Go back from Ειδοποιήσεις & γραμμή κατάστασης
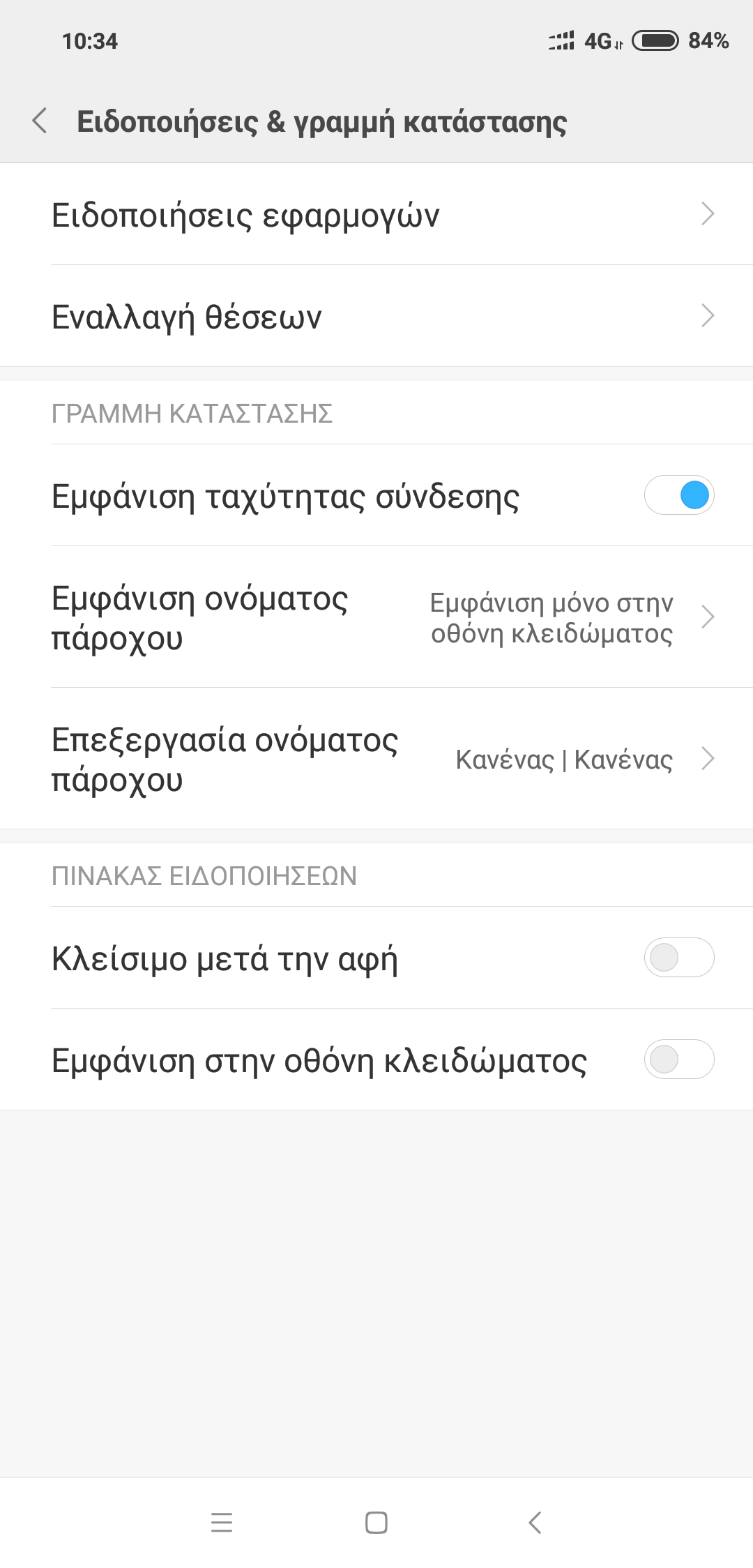 [40, 121]
